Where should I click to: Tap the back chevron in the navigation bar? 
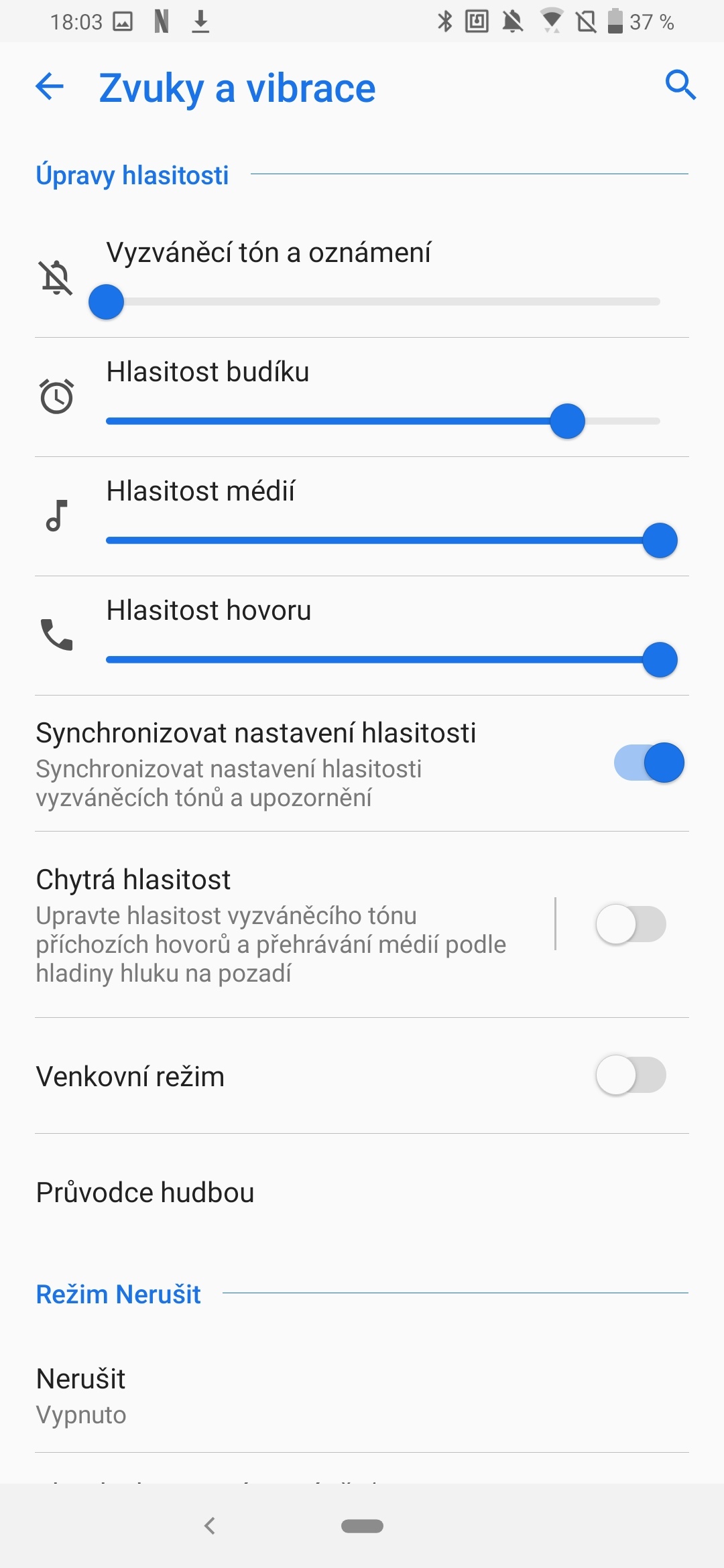[210, 1526]
